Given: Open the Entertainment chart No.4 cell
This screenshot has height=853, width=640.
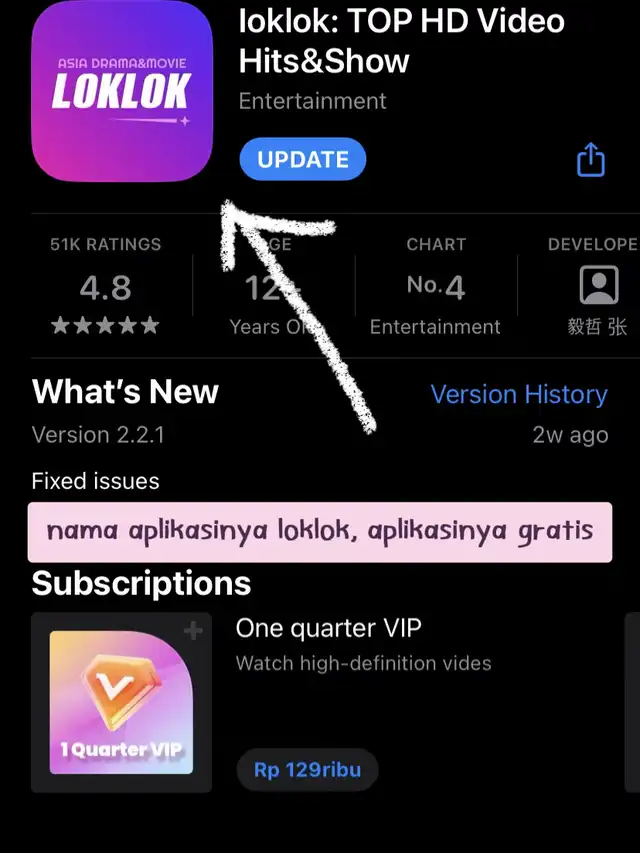Looking at the screenshot, I should [435, 287].
